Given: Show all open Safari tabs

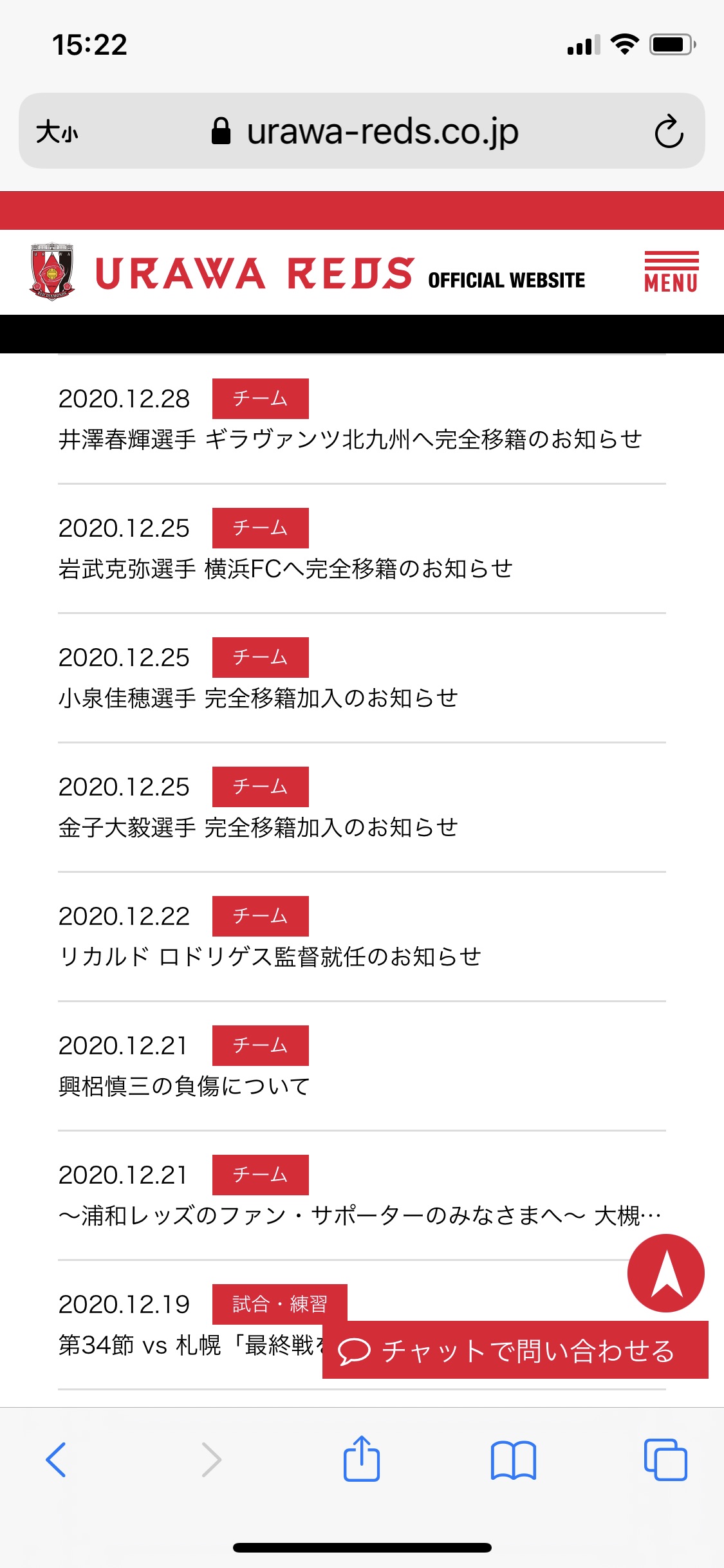Looking at the screenshot, I should 665,1459.
